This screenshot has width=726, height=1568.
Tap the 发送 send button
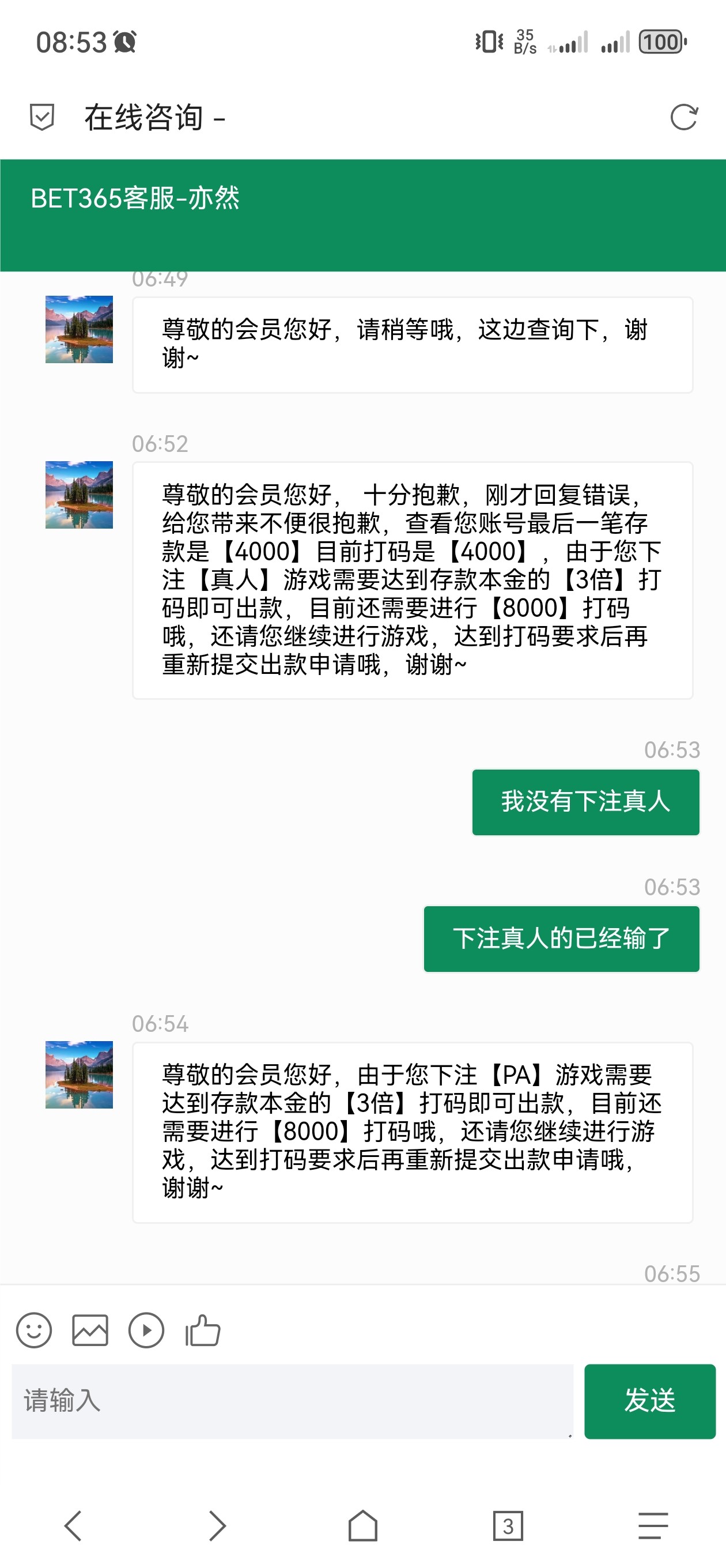649,1401
